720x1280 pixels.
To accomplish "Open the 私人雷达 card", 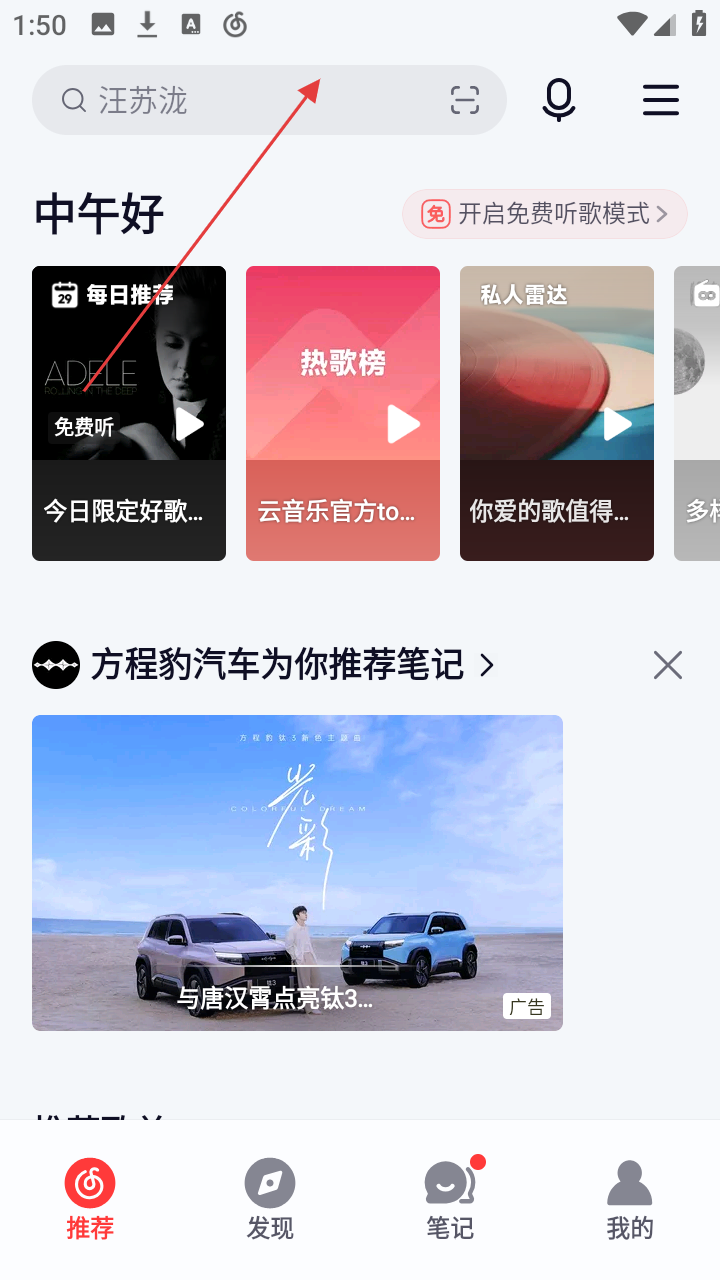I will click(x=557, y=413).
